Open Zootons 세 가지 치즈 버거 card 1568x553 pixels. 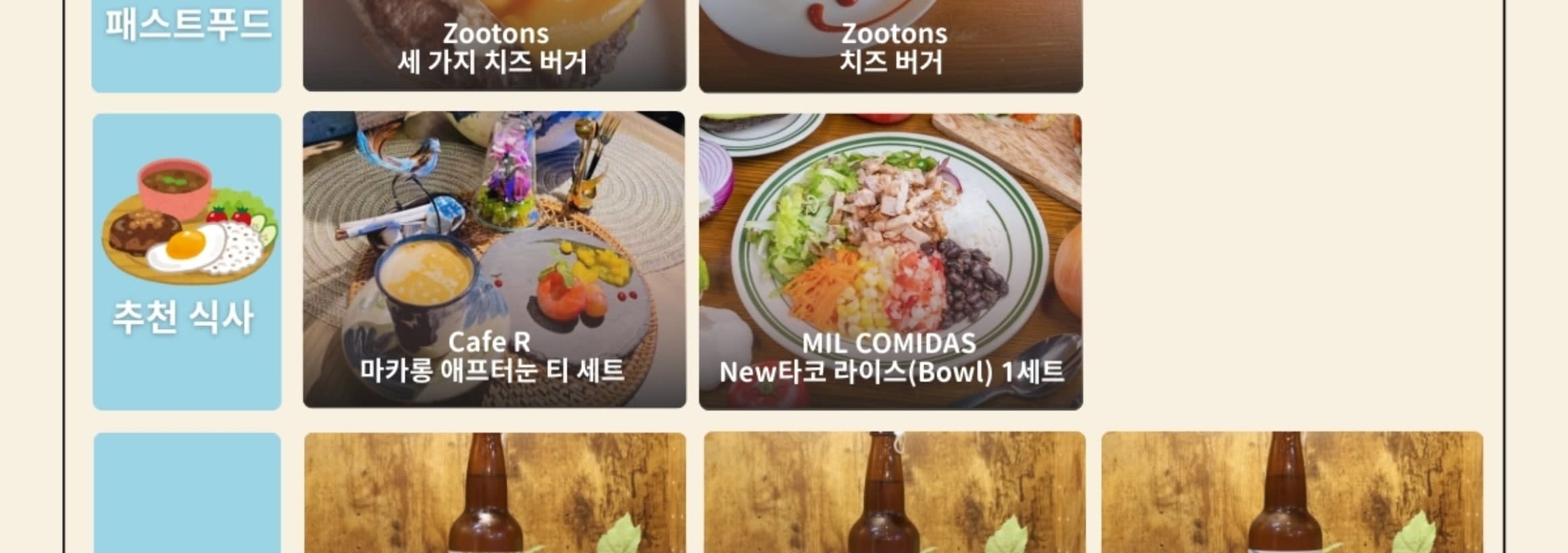494,45
